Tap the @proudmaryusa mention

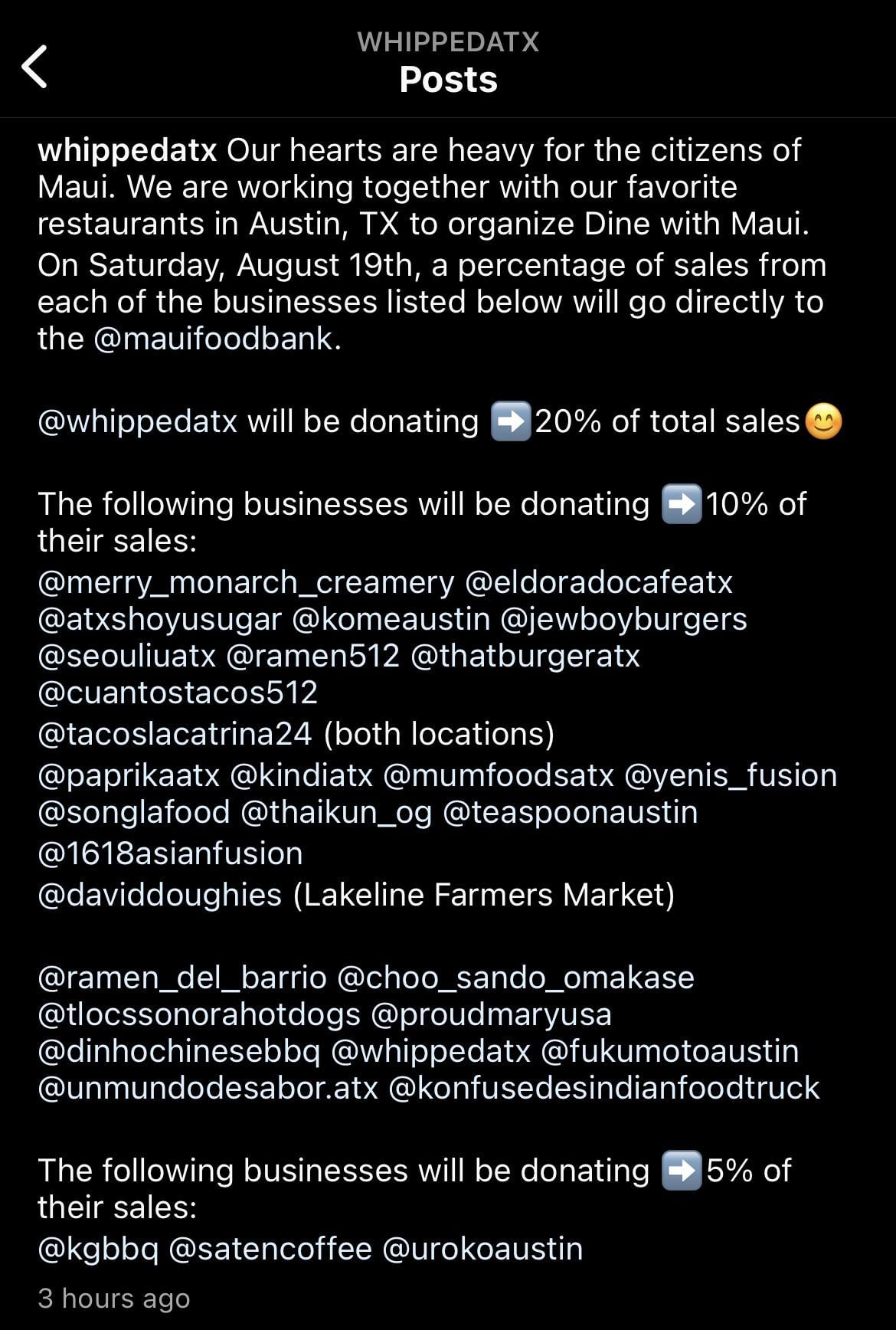point(491,1015)
